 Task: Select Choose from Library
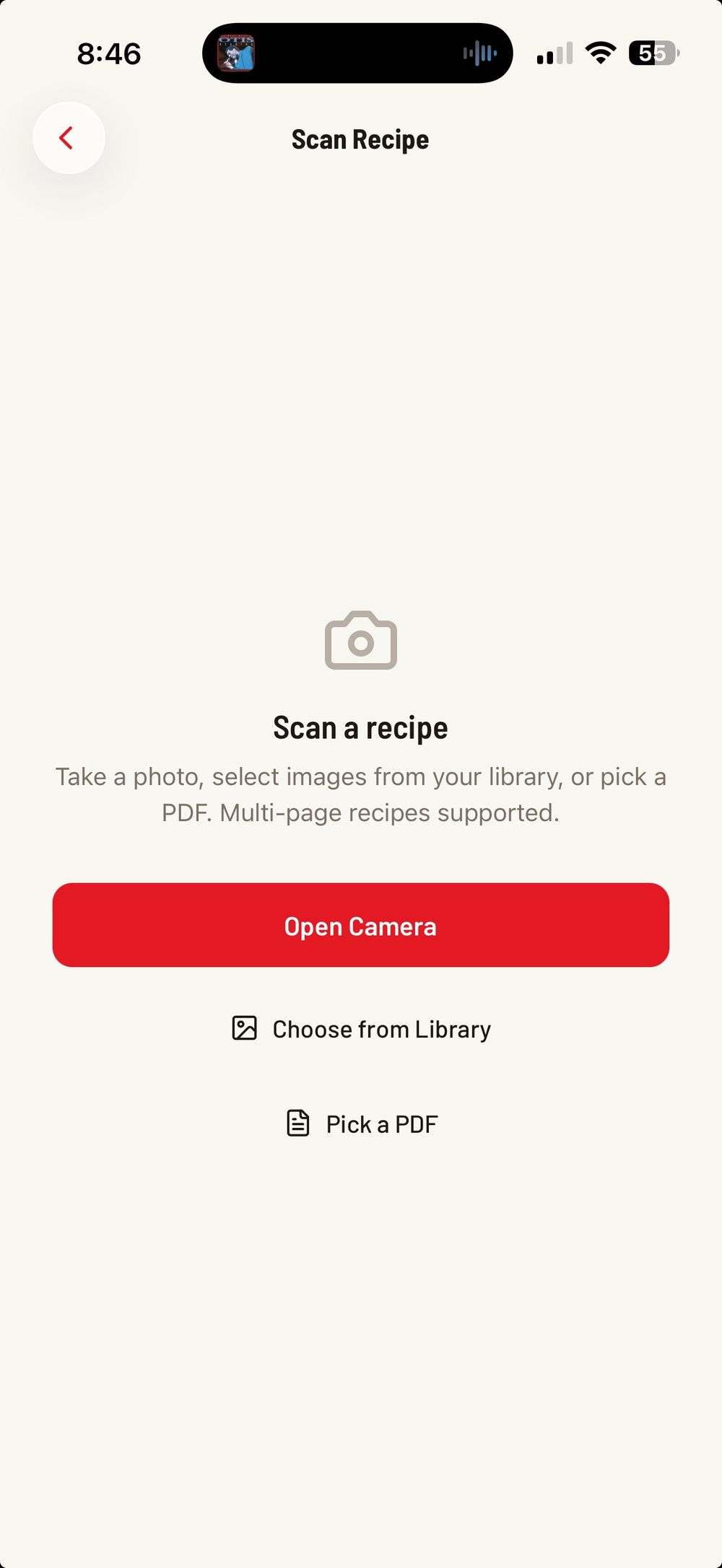[x=360, y=1029]
